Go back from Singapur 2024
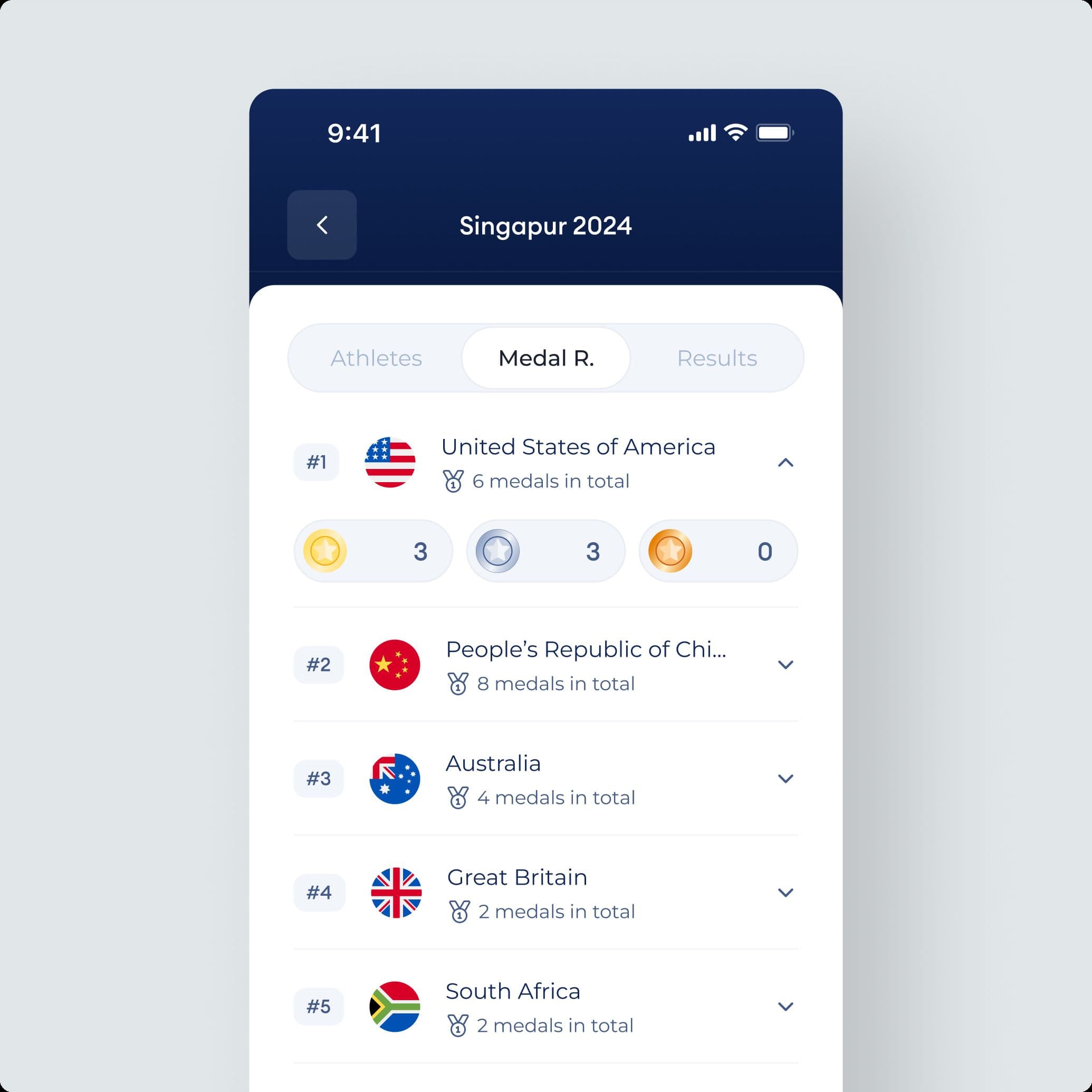1092x1092 pixels. 322,225
